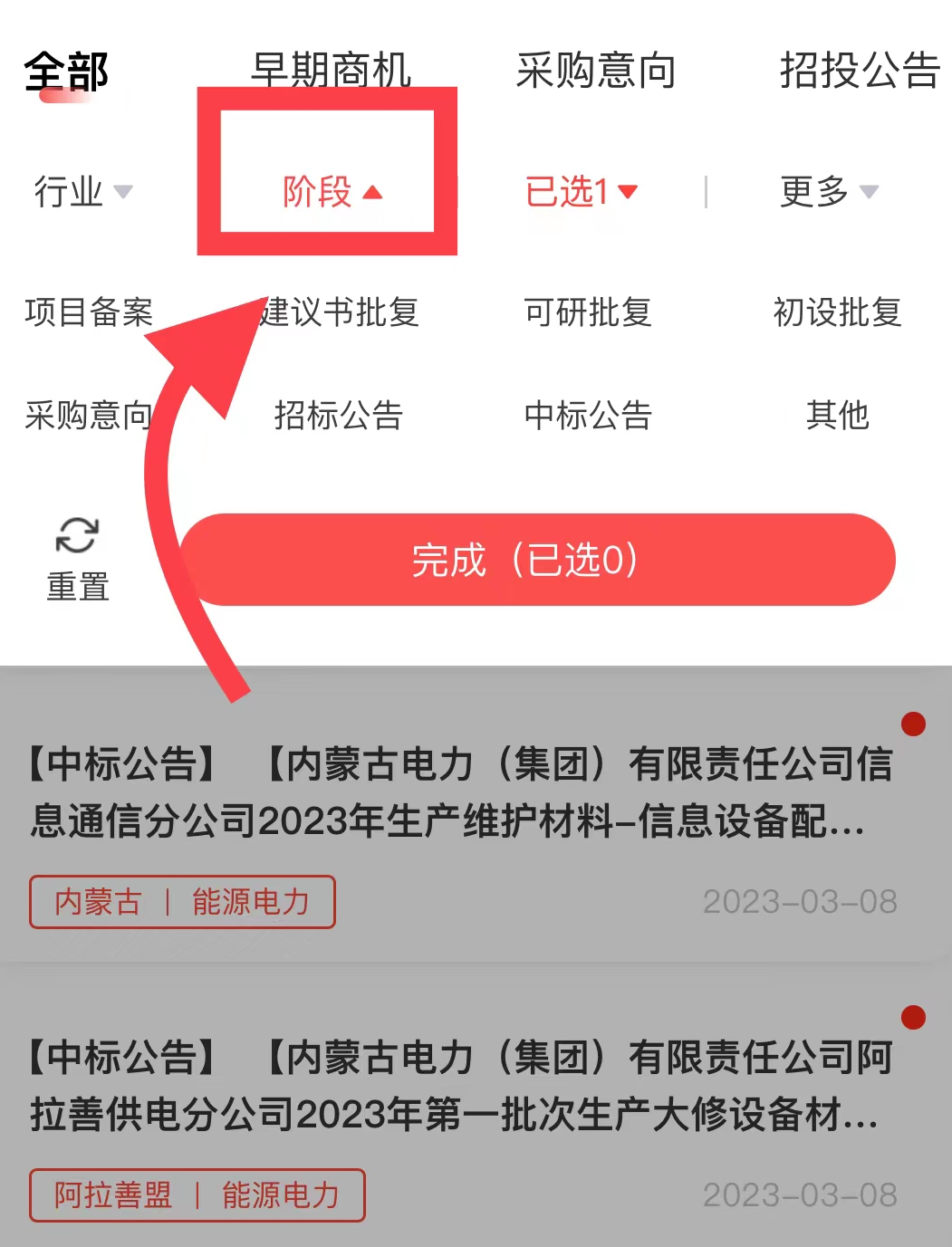The width and height of the screenshot is (952, 1247).
Task: Open the 更多 filter dropdown
Action: click(827, 191)
